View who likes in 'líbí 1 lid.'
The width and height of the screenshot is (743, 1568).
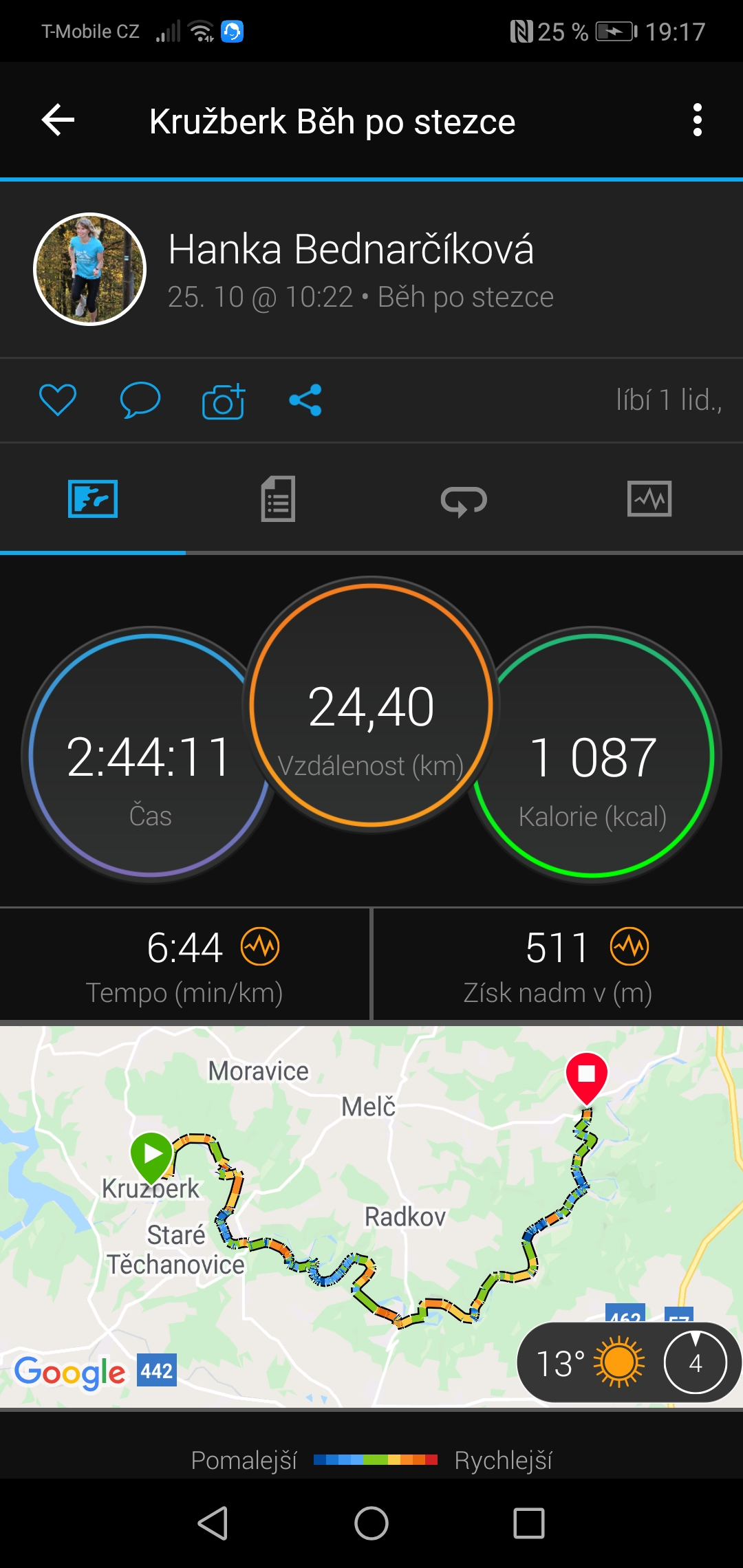(669, 400)
